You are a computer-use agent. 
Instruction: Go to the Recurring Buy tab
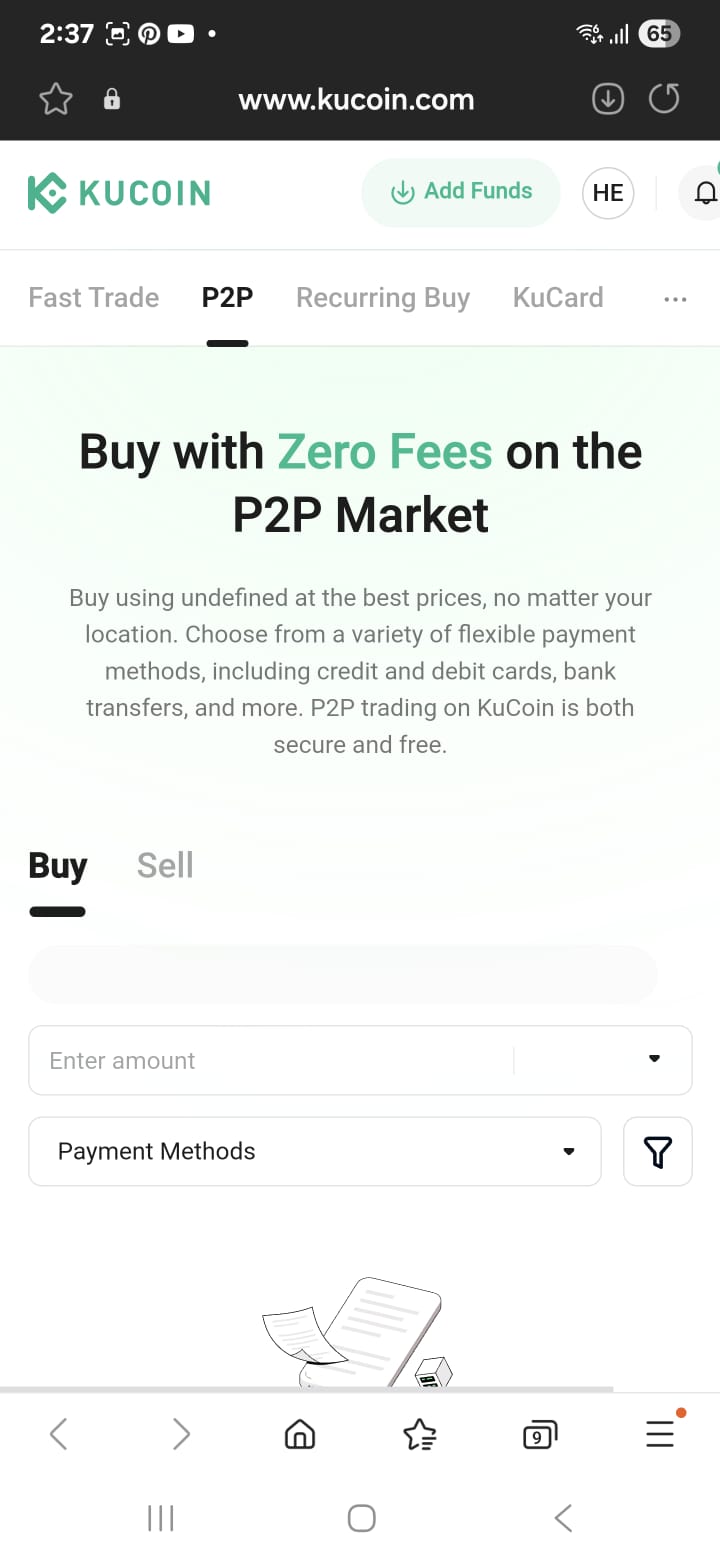click(383, 298)
